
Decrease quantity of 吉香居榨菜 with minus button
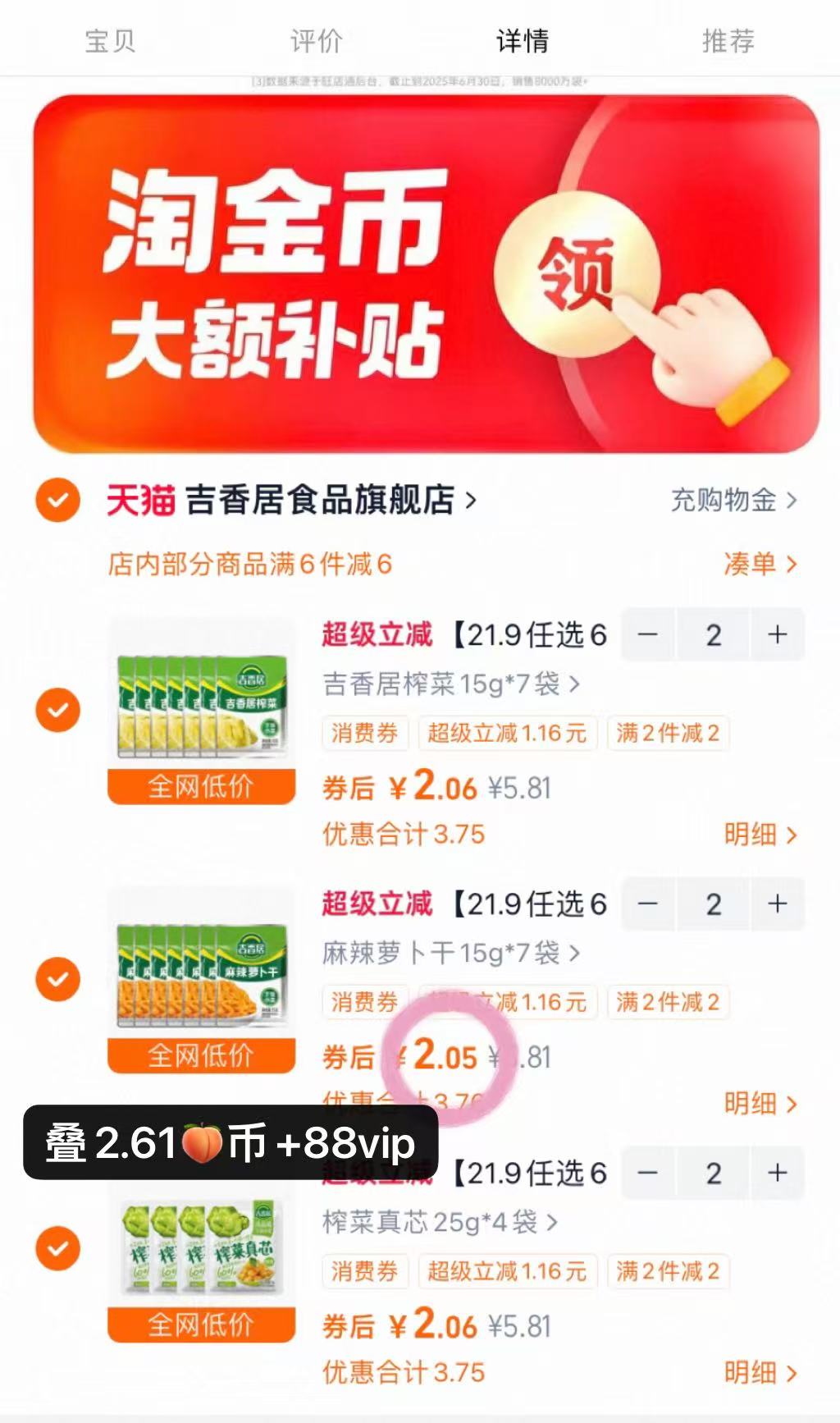coord(648,635)
